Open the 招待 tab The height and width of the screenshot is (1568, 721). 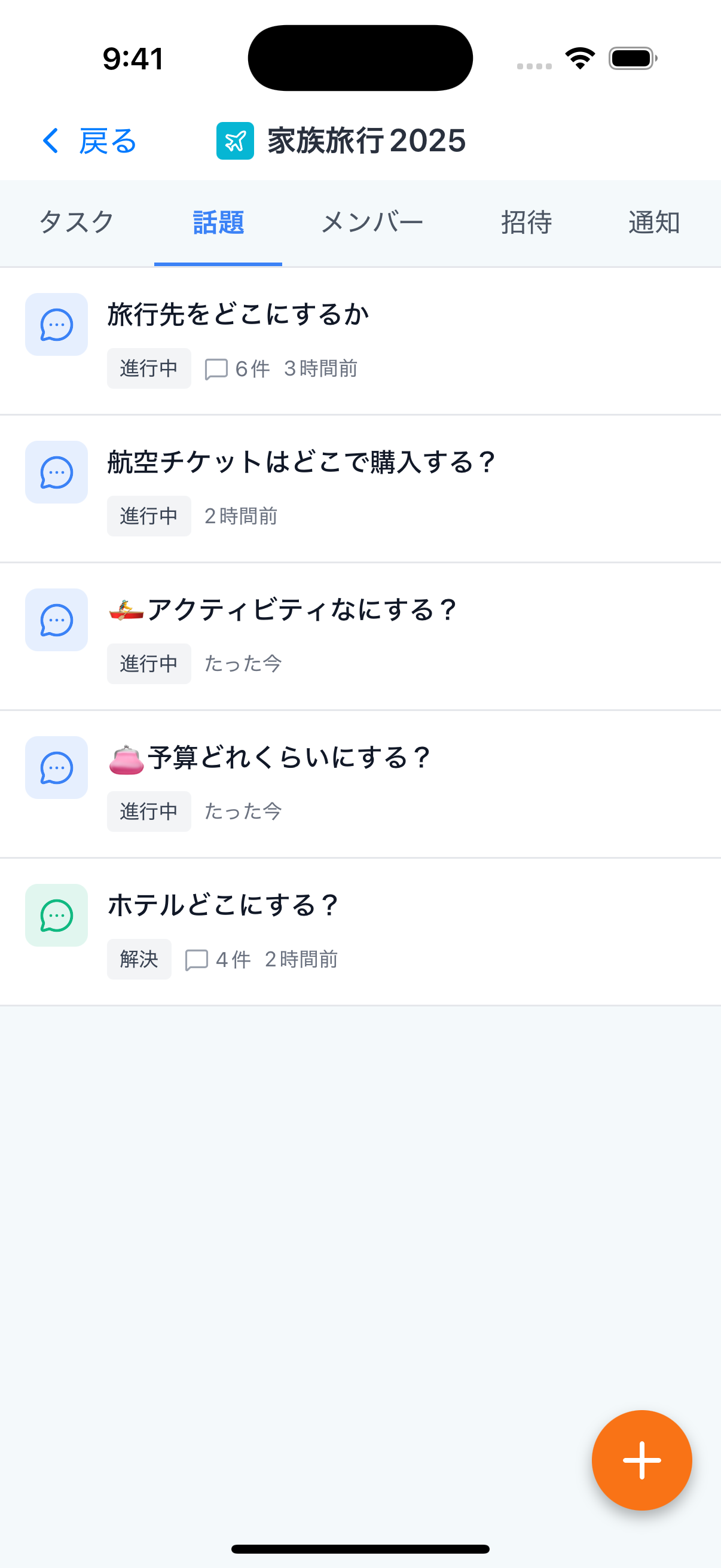[x=527, y=223]
